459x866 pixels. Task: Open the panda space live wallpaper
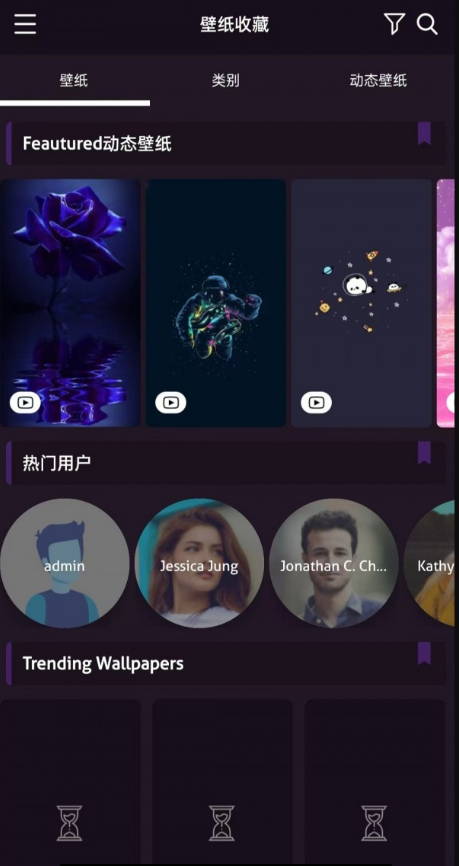coord(361,303)
